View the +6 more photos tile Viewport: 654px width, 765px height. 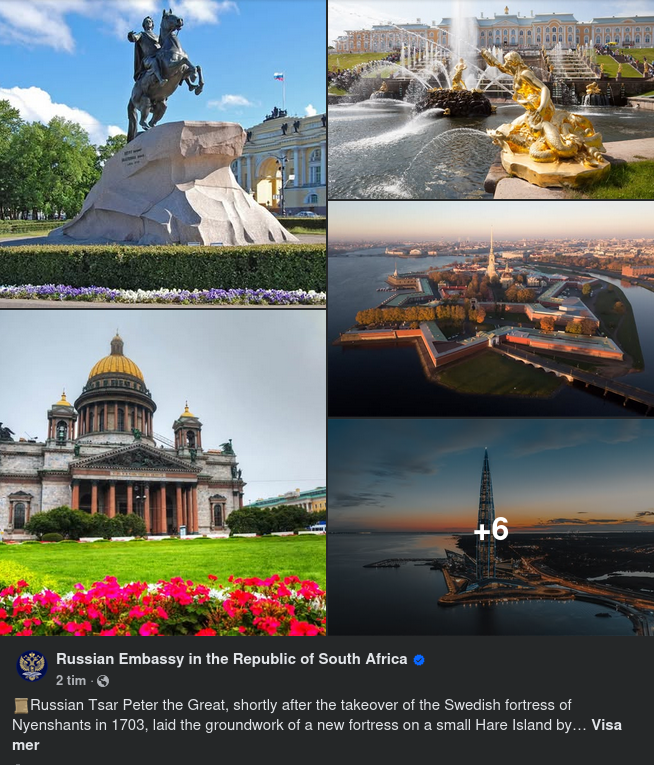[490, 527]
